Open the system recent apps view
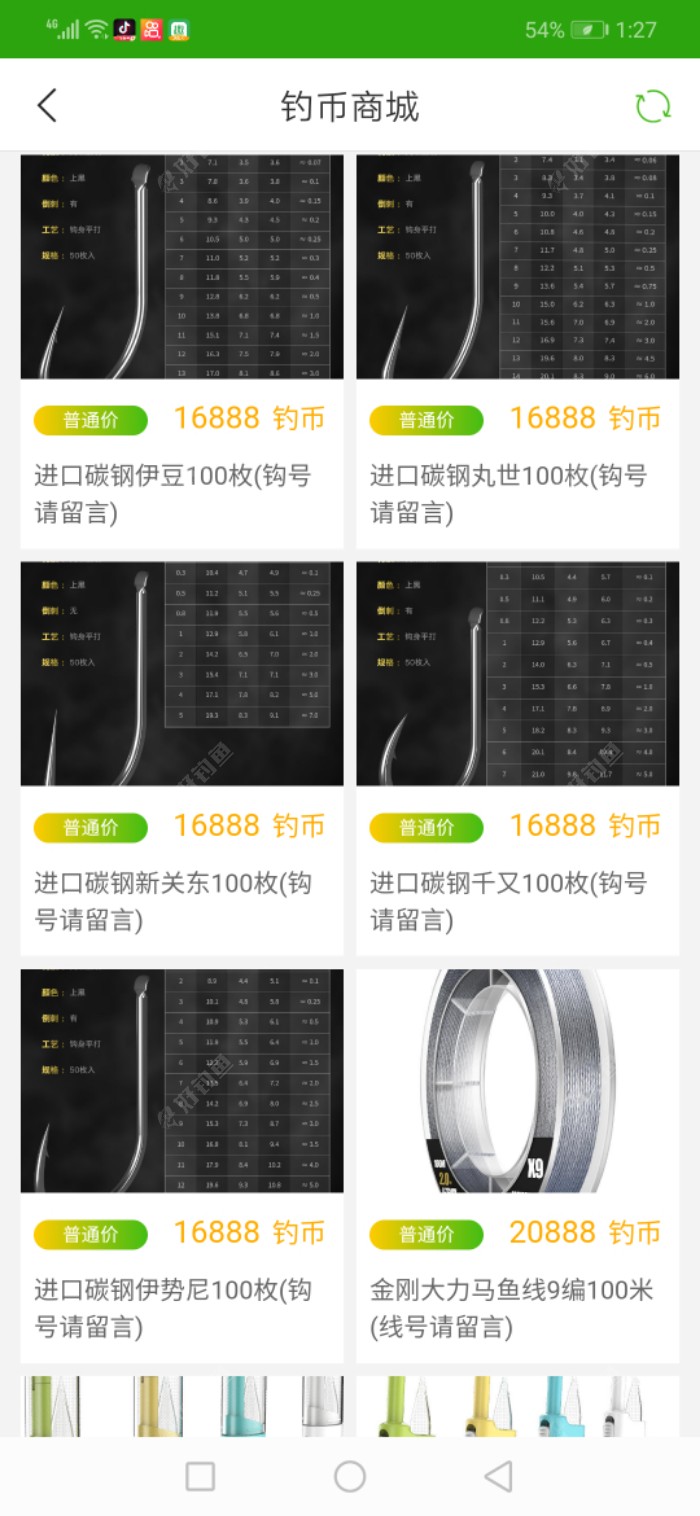This screenshot has height=1516, width=700. [201, 1476]
